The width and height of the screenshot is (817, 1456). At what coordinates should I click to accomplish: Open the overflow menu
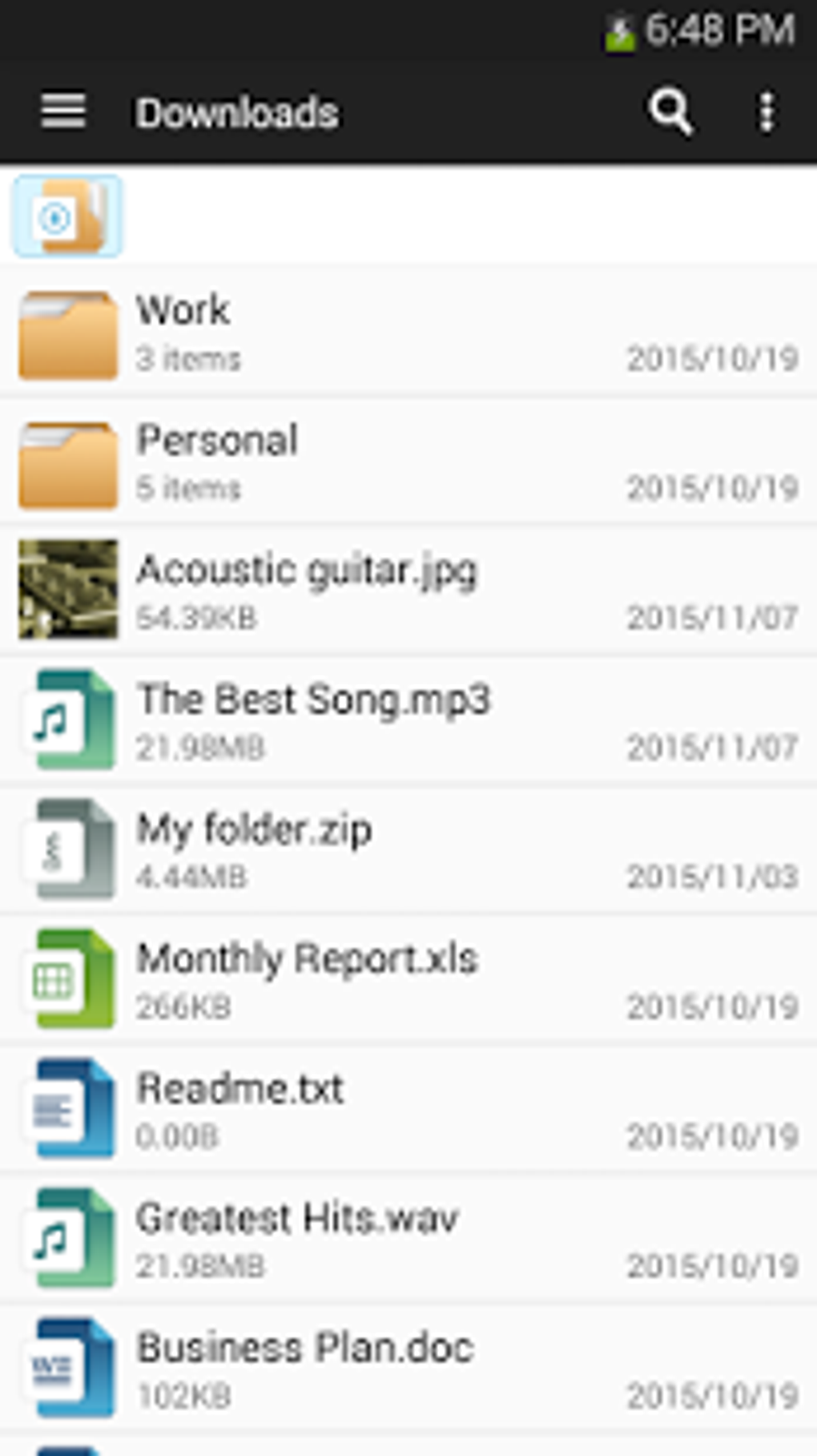coord(767,111)
